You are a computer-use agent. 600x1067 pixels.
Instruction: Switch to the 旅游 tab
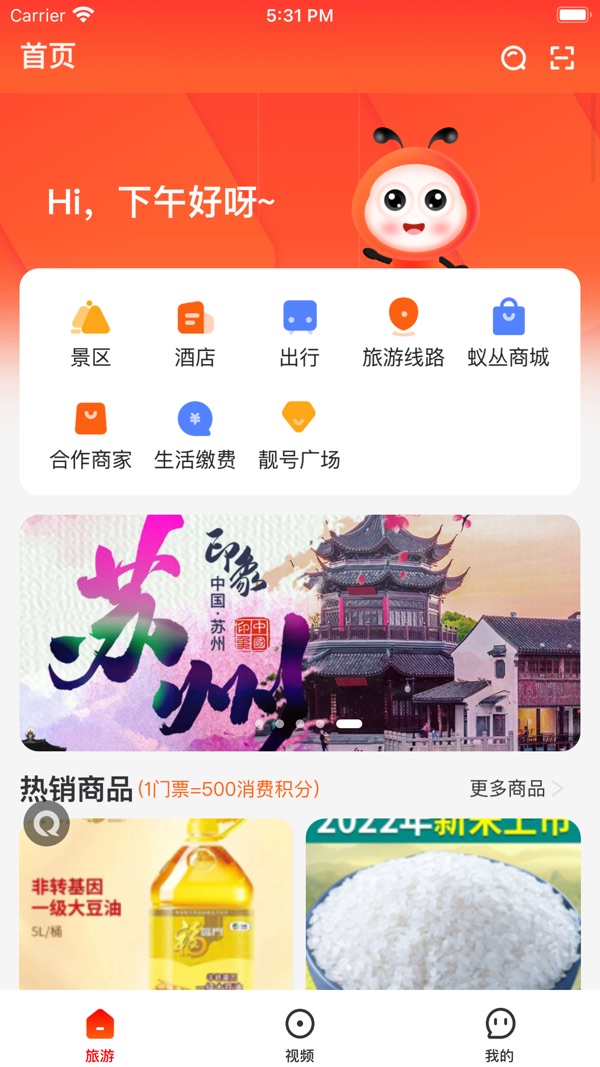pyautogui.click(x=100, y=1035)
